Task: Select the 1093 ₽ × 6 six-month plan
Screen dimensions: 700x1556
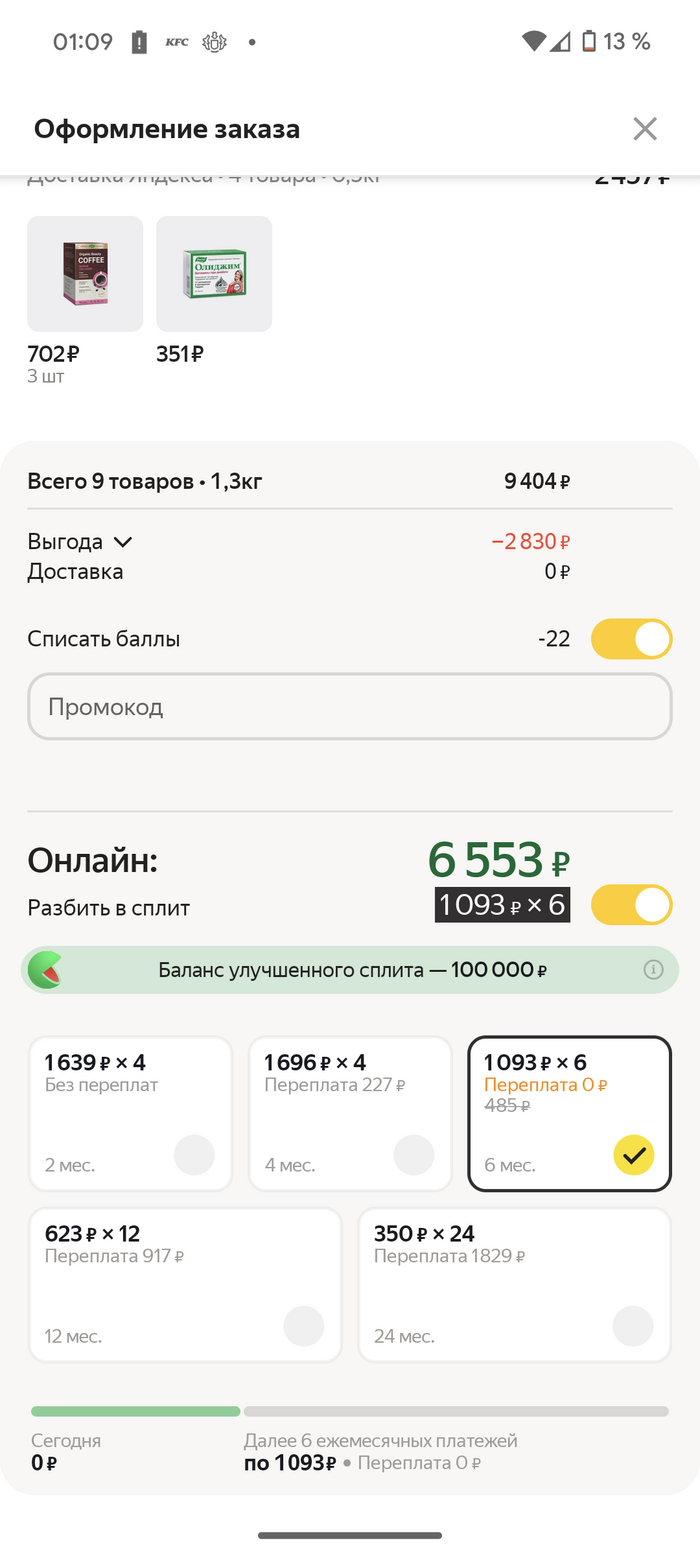Action: coord(569,1114)
